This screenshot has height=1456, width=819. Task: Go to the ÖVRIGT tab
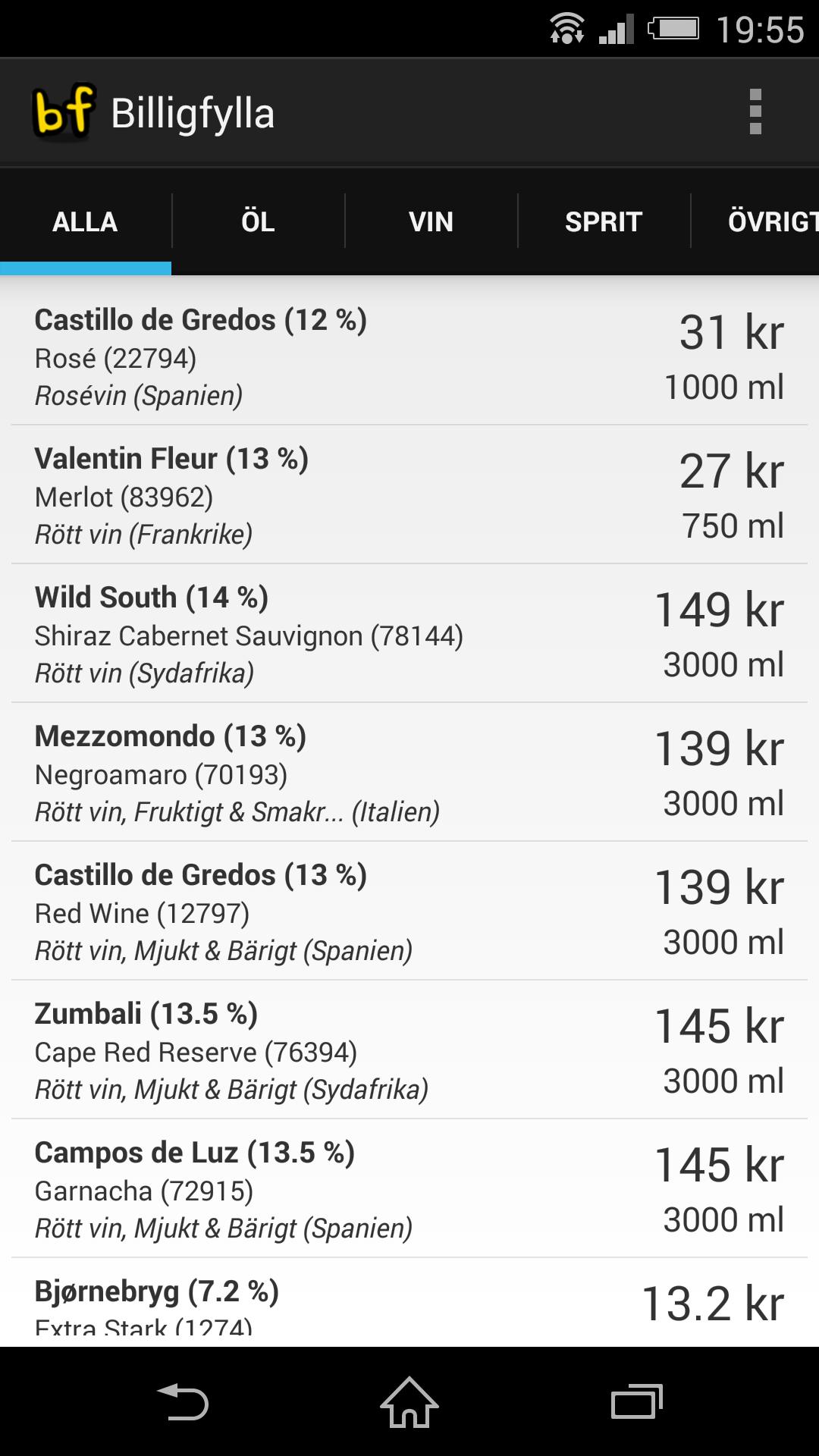click(766, 221)
